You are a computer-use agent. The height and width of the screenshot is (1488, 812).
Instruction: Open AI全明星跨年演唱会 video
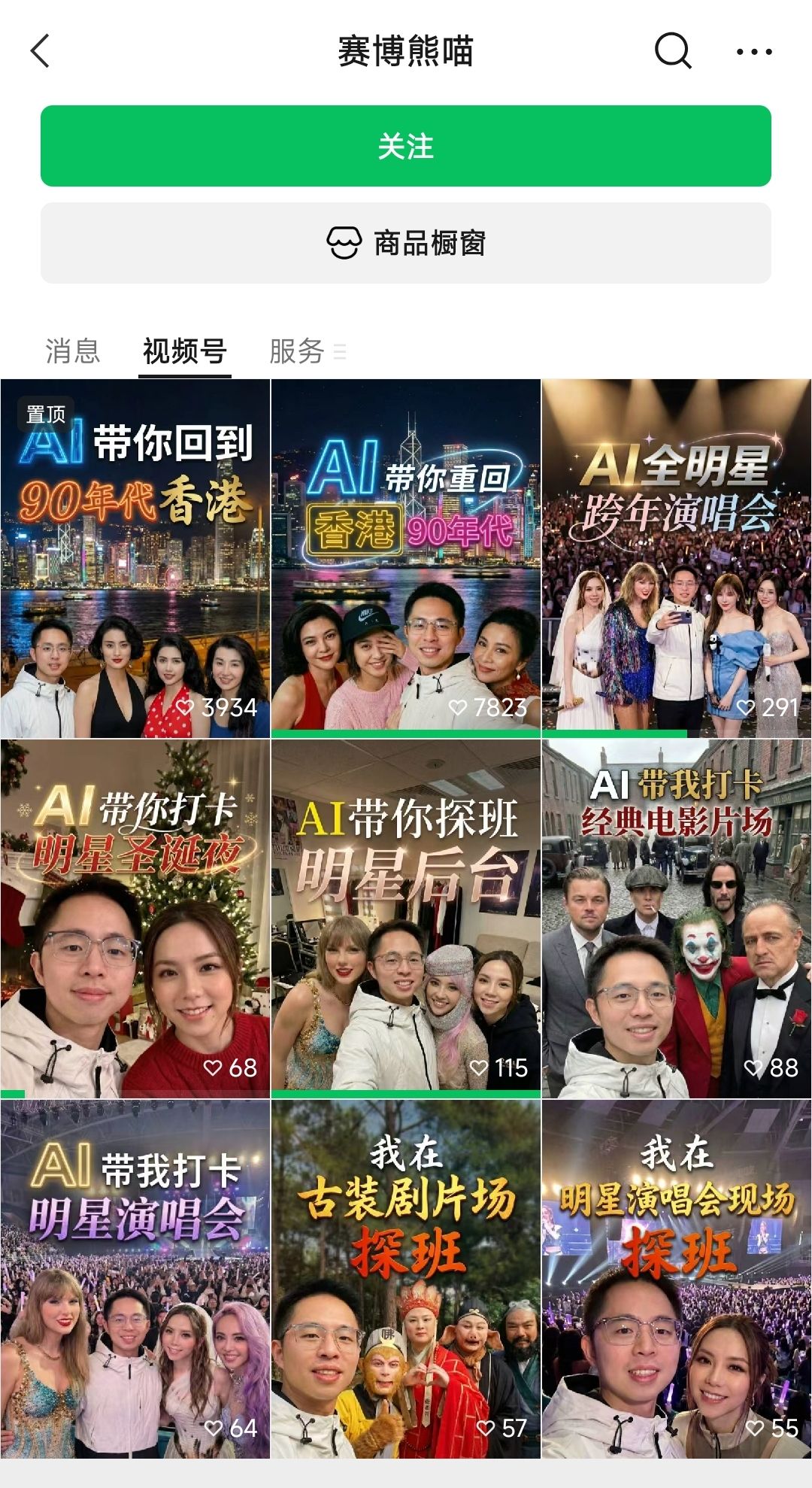coord(677,558)
